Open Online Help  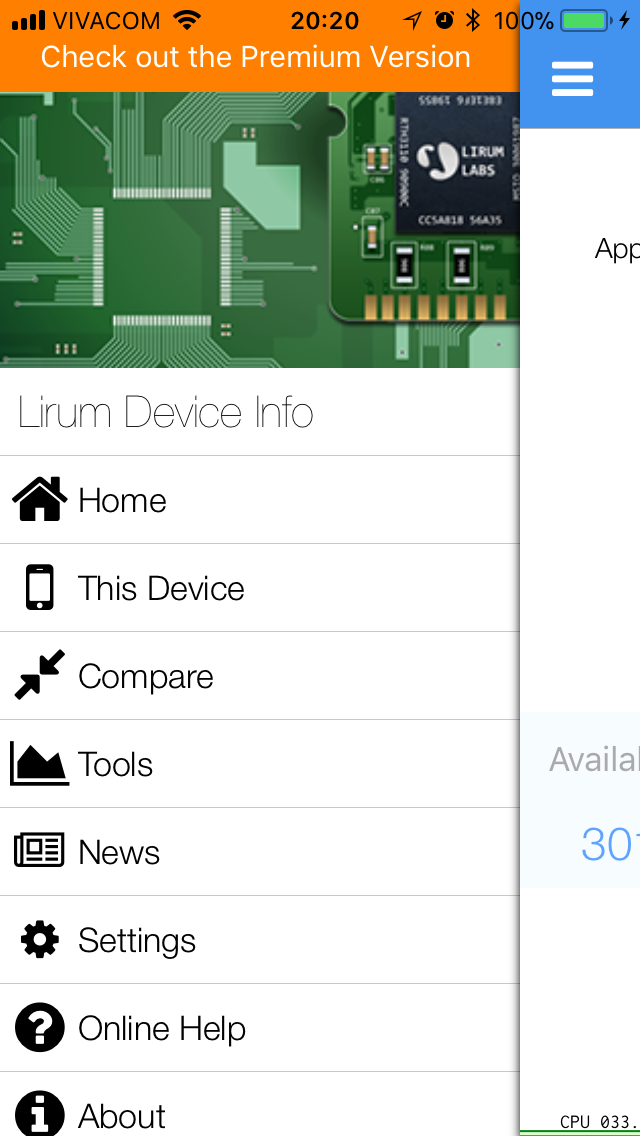(259, 1028)
